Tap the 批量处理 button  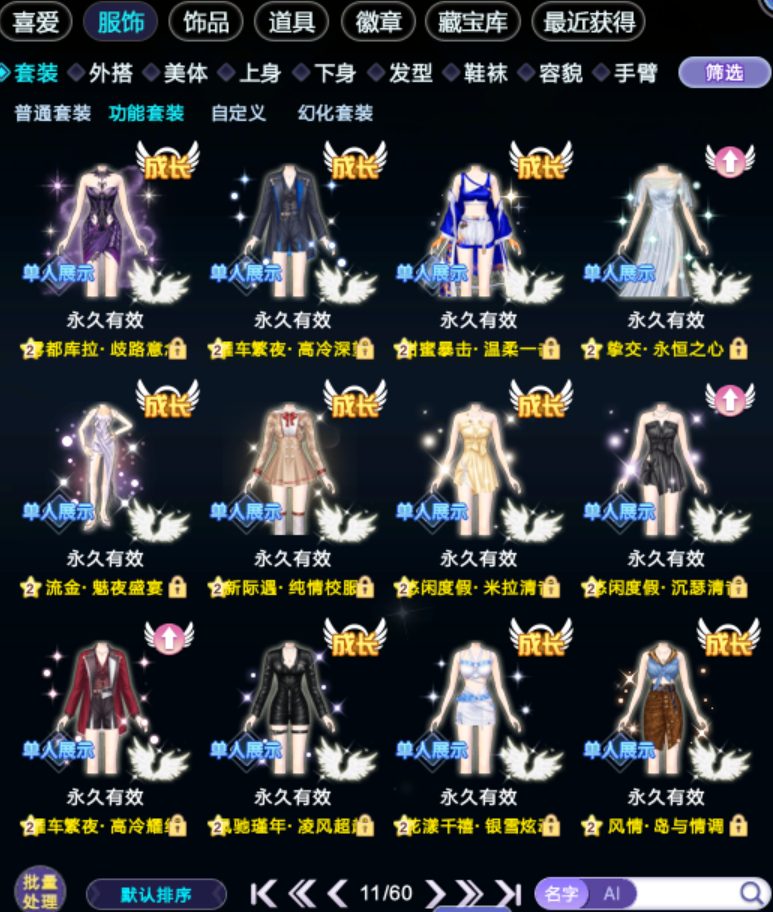[x=40, y=892]
